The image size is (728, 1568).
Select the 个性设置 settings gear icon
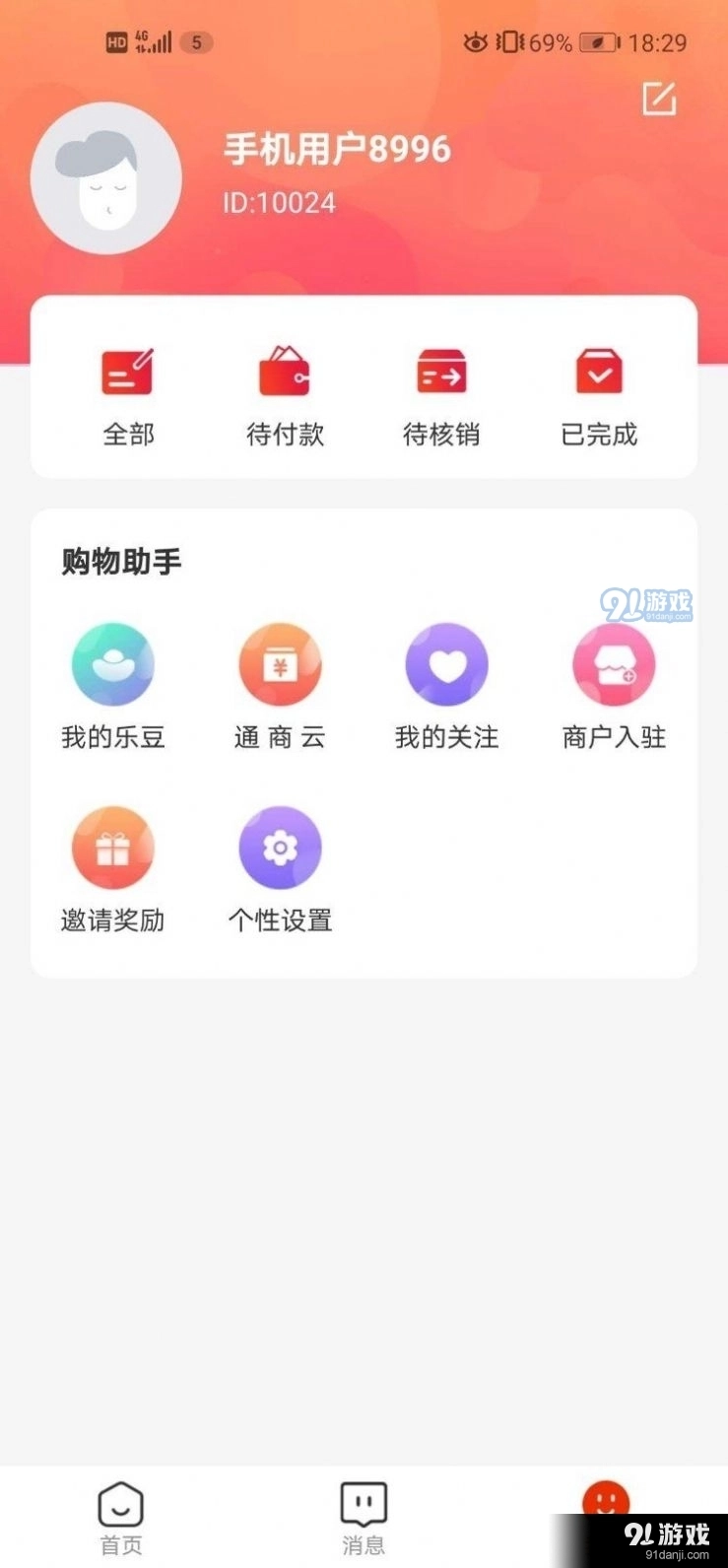pyautogui.click(x=280, y=848)
